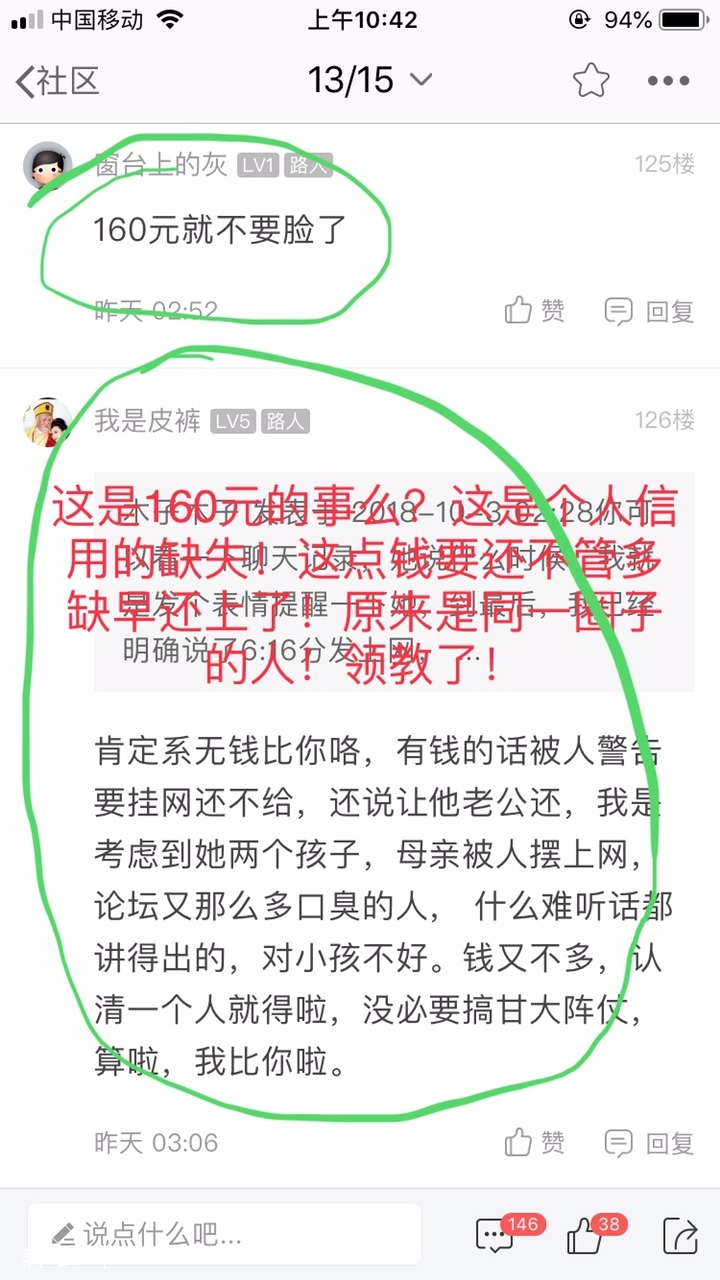Reply to the 125楼 comment

(x=650, y=311)
